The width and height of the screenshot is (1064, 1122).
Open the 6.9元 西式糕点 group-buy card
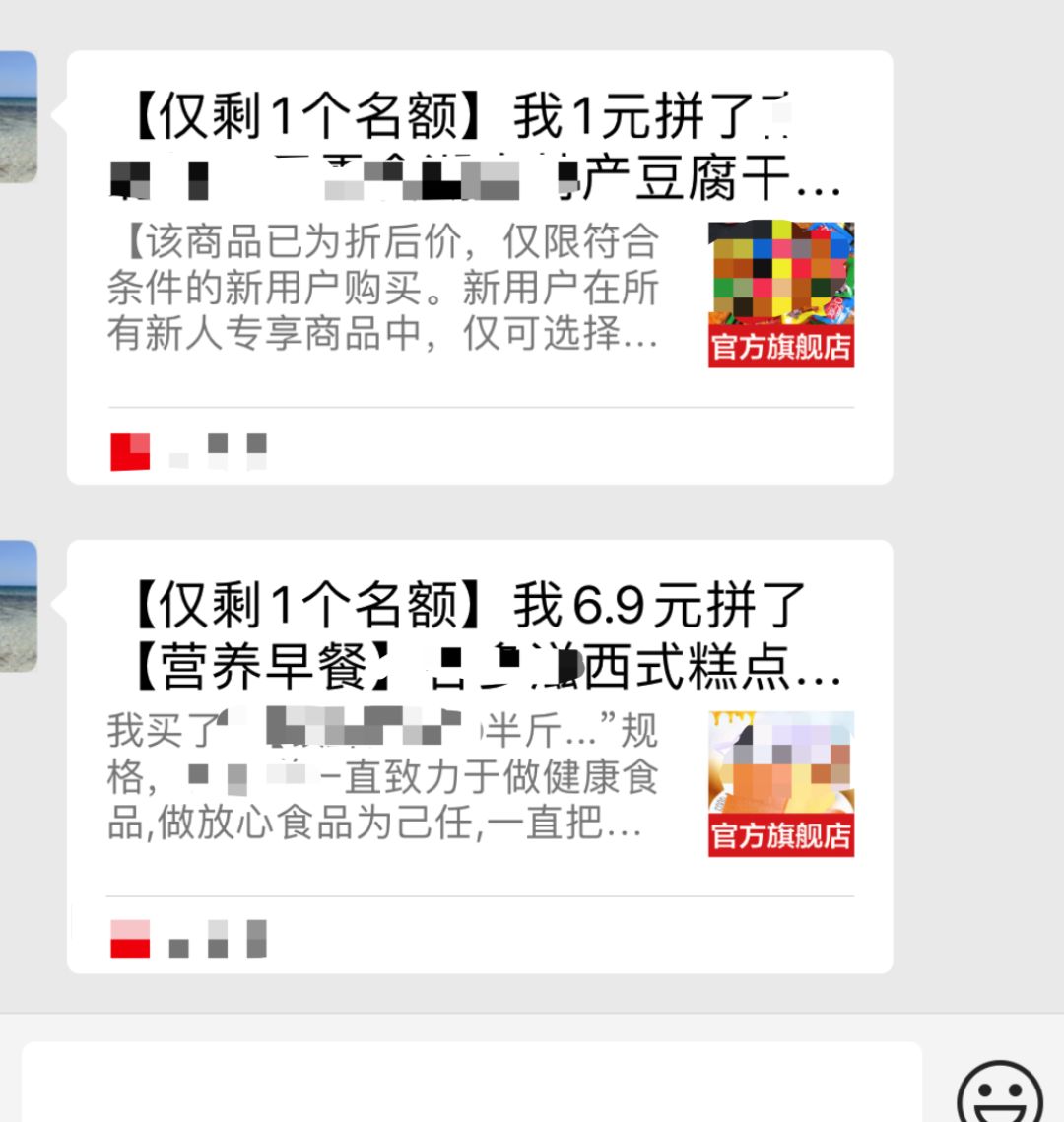480,757
